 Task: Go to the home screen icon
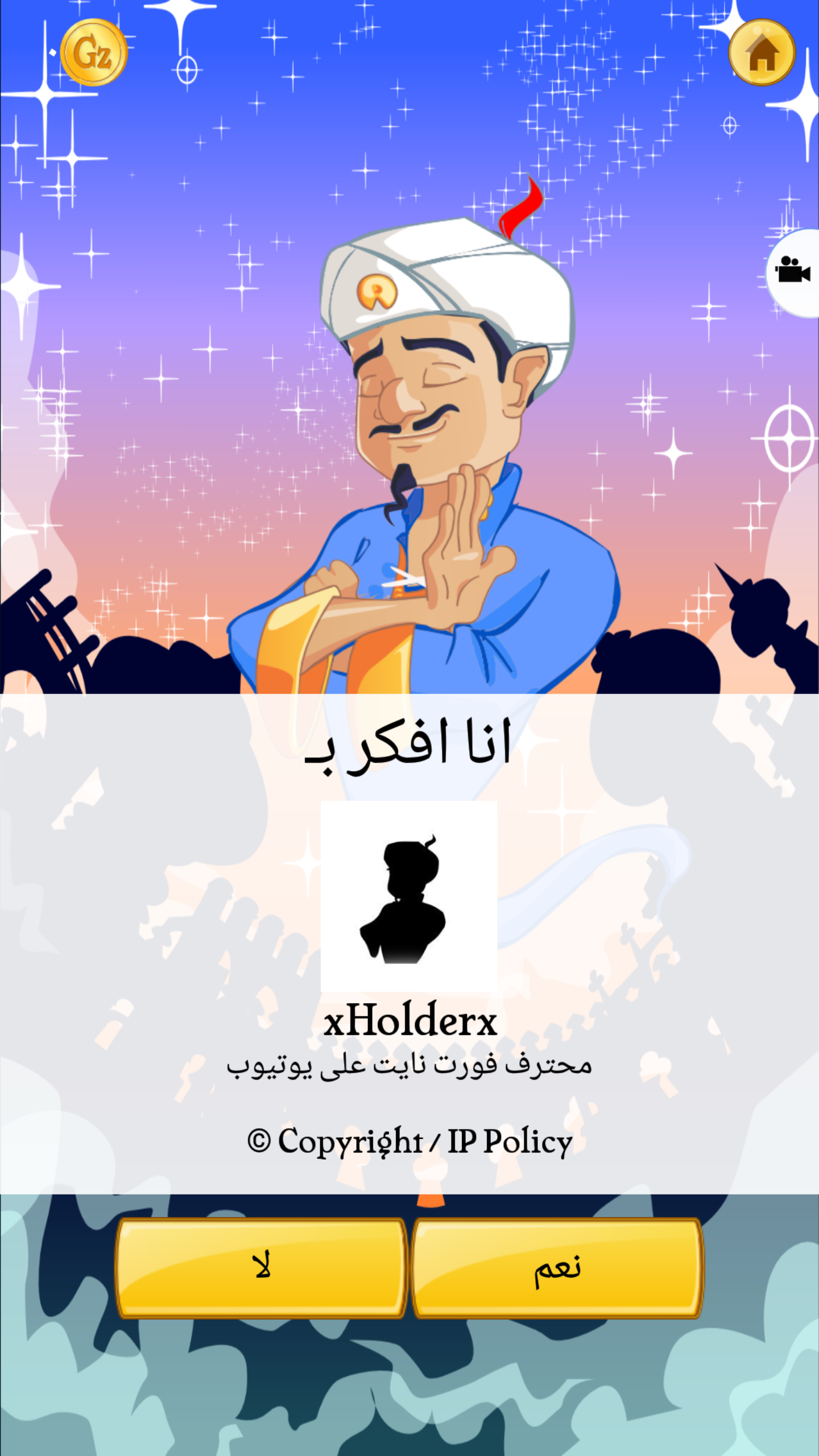coord(762,53)
